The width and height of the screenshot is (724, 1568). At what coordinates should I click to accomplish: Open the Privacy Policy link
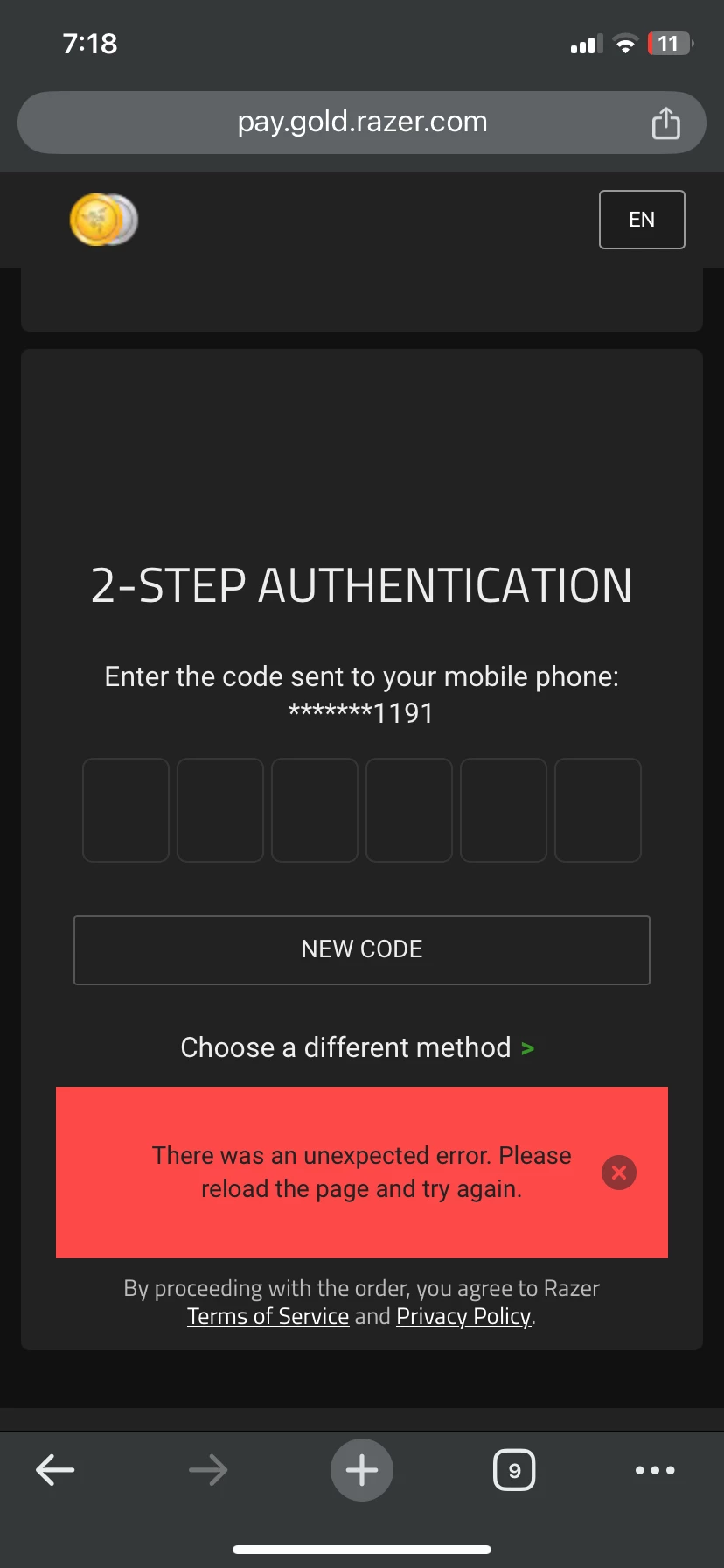coord(463,1317)
